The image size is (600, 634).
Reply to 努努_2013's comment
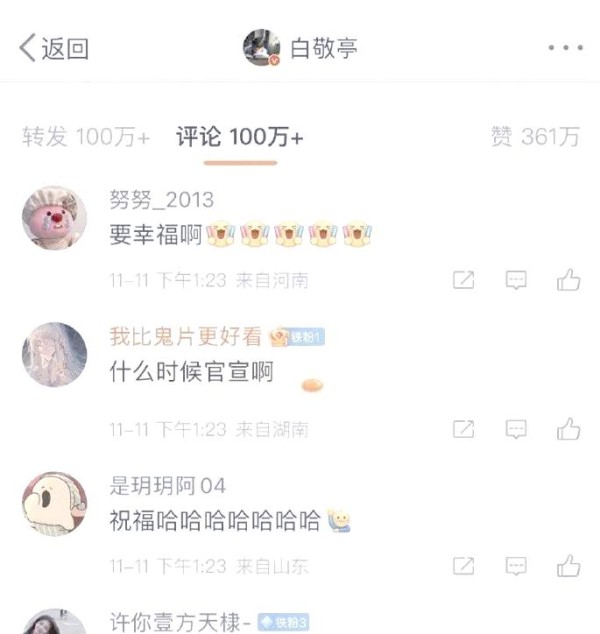(516, 280)
